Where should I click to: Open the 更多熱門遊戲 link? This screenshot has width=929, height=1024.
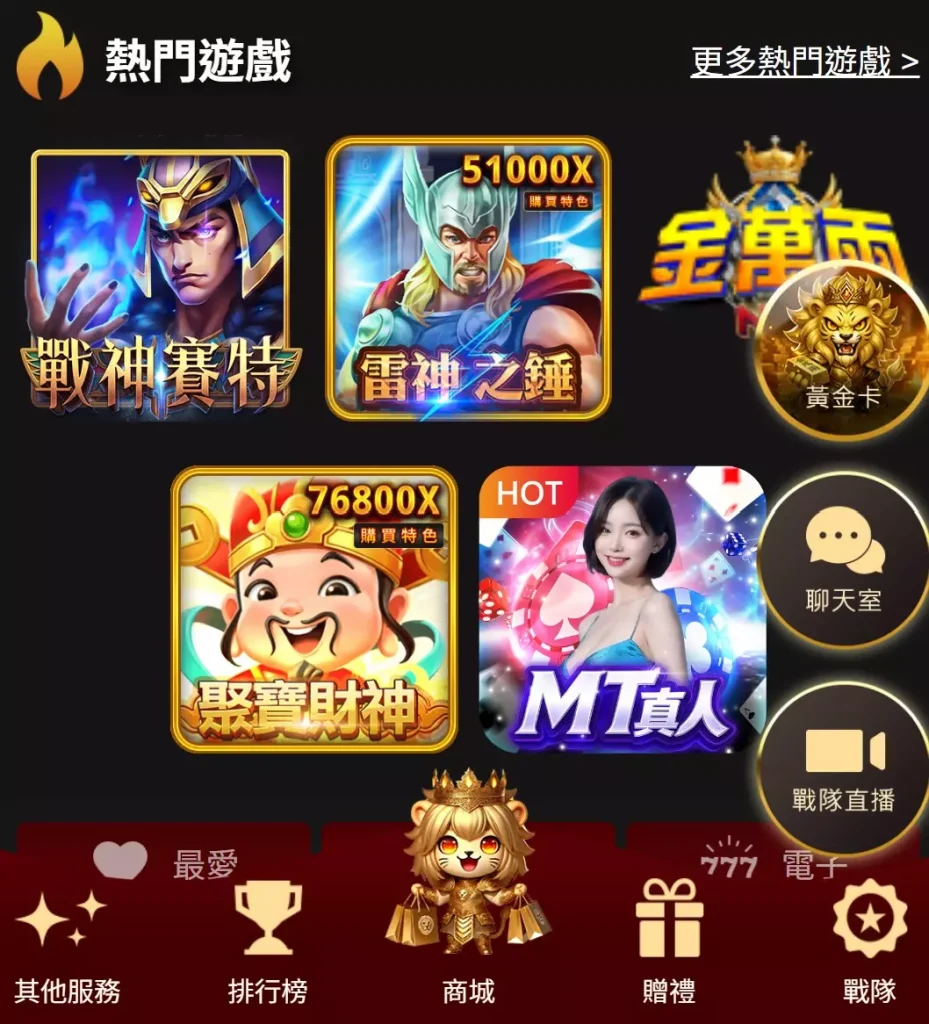(804, 62)
